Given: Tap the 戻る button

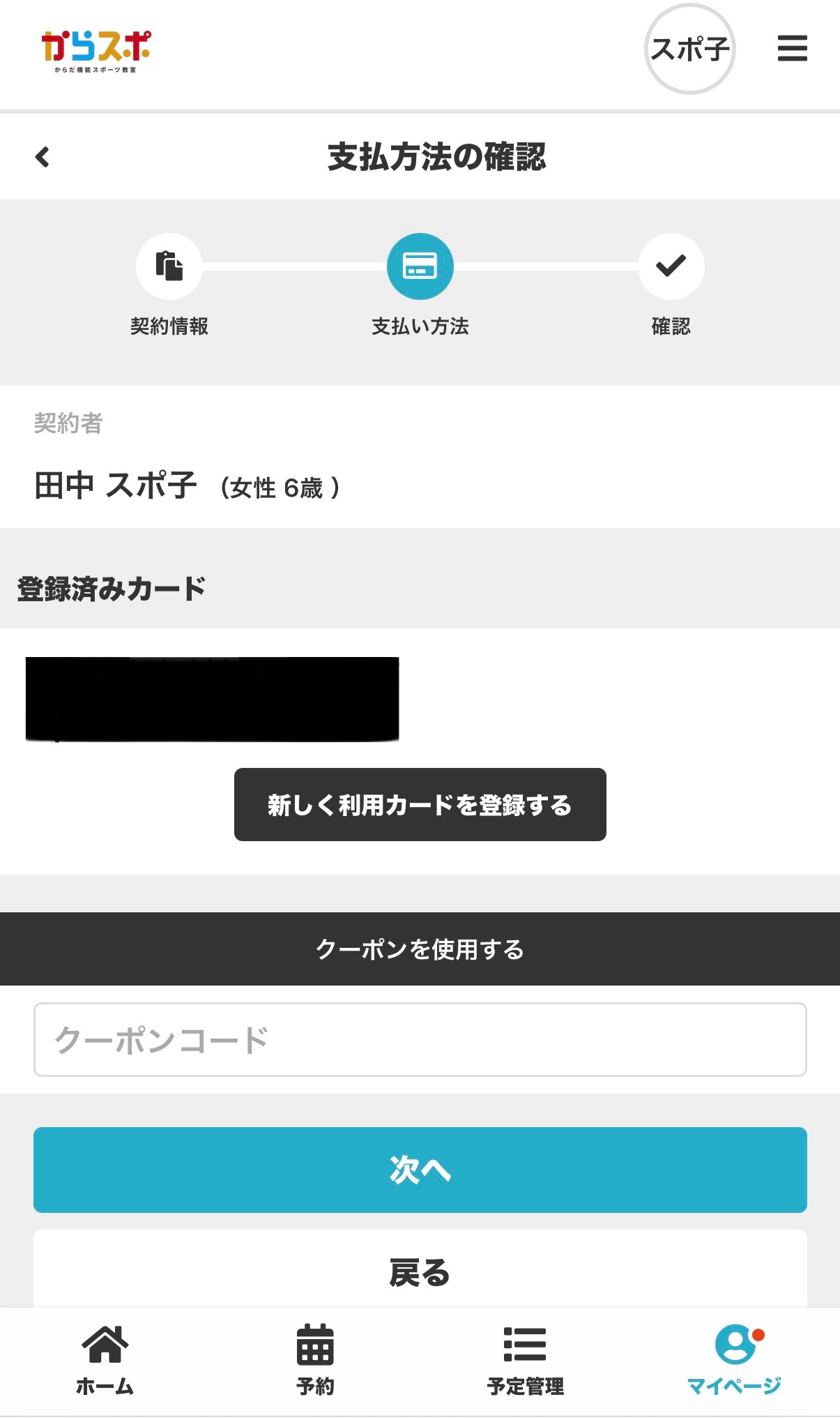Looking at the screenshot, I should pyautogui.click(x=420, y=1271).
